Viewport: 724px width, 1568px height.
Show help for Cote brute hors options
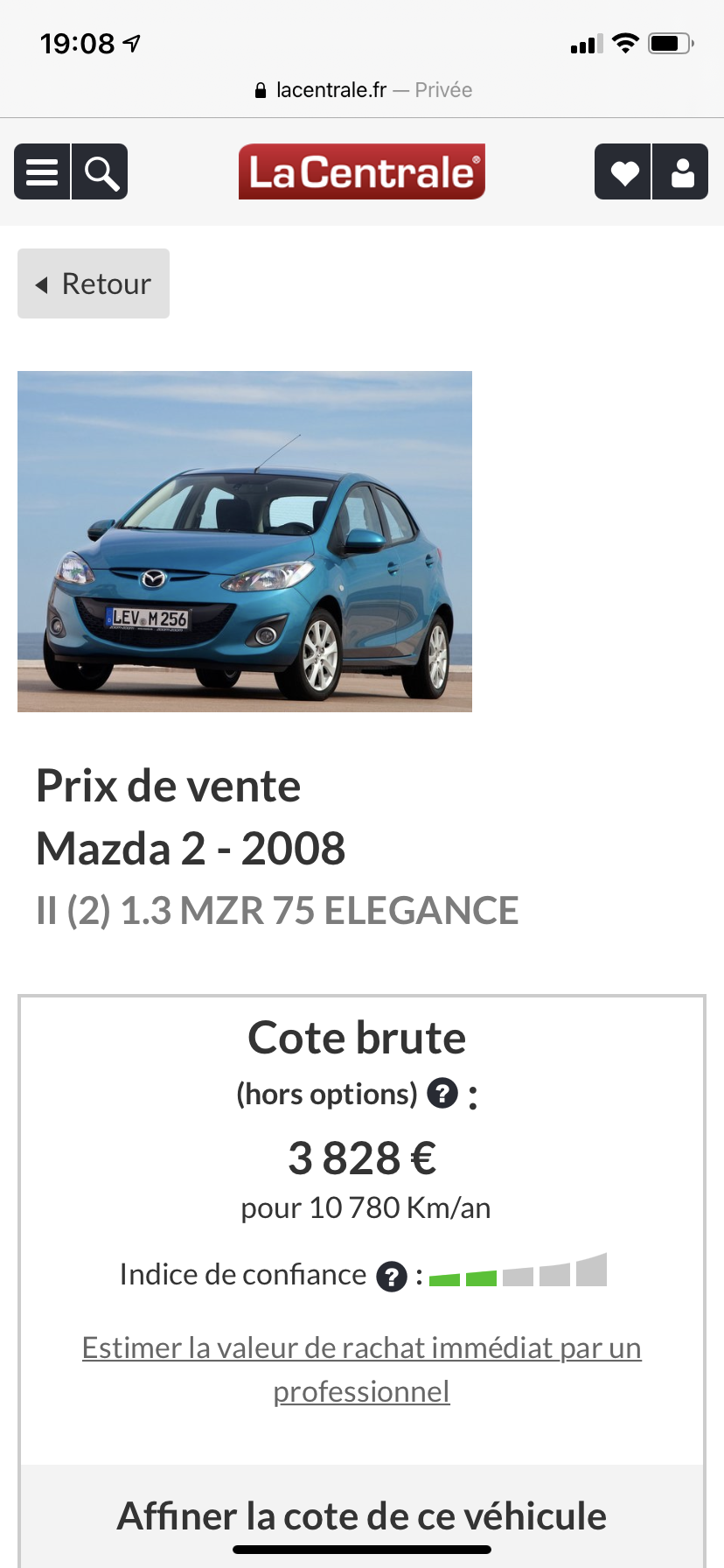[442, 1093]
